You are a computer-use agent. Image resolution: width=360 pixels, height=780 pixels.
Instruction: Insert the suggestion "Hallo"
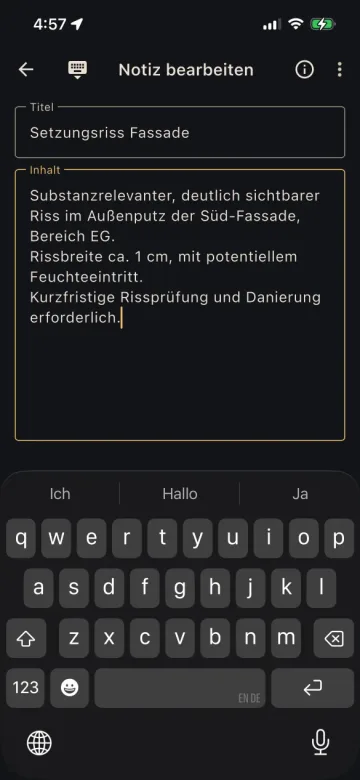tap(180, 494)
